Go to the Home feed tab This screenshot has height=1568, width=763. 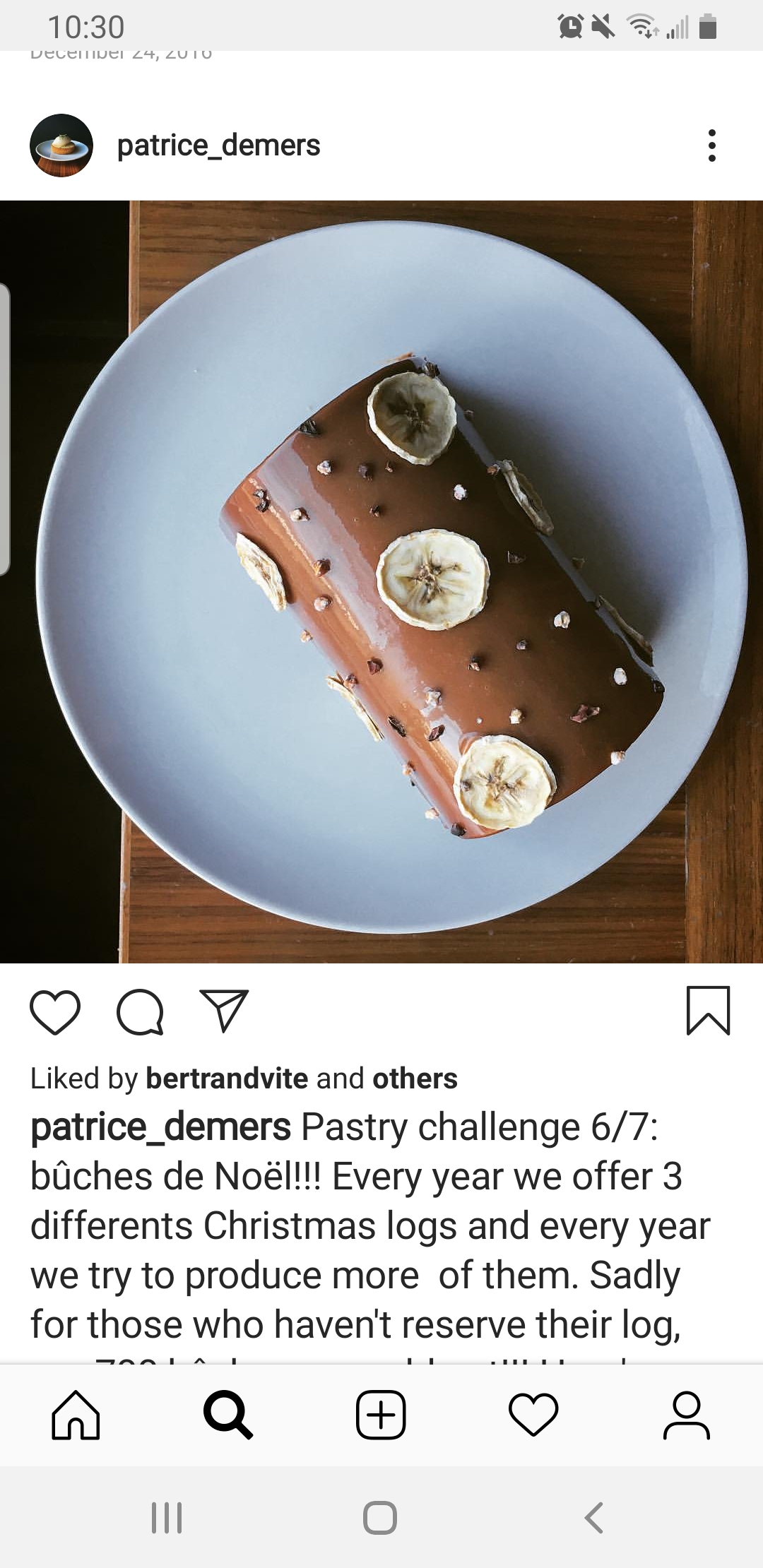pyautogui.click(x=76, y=1415)
